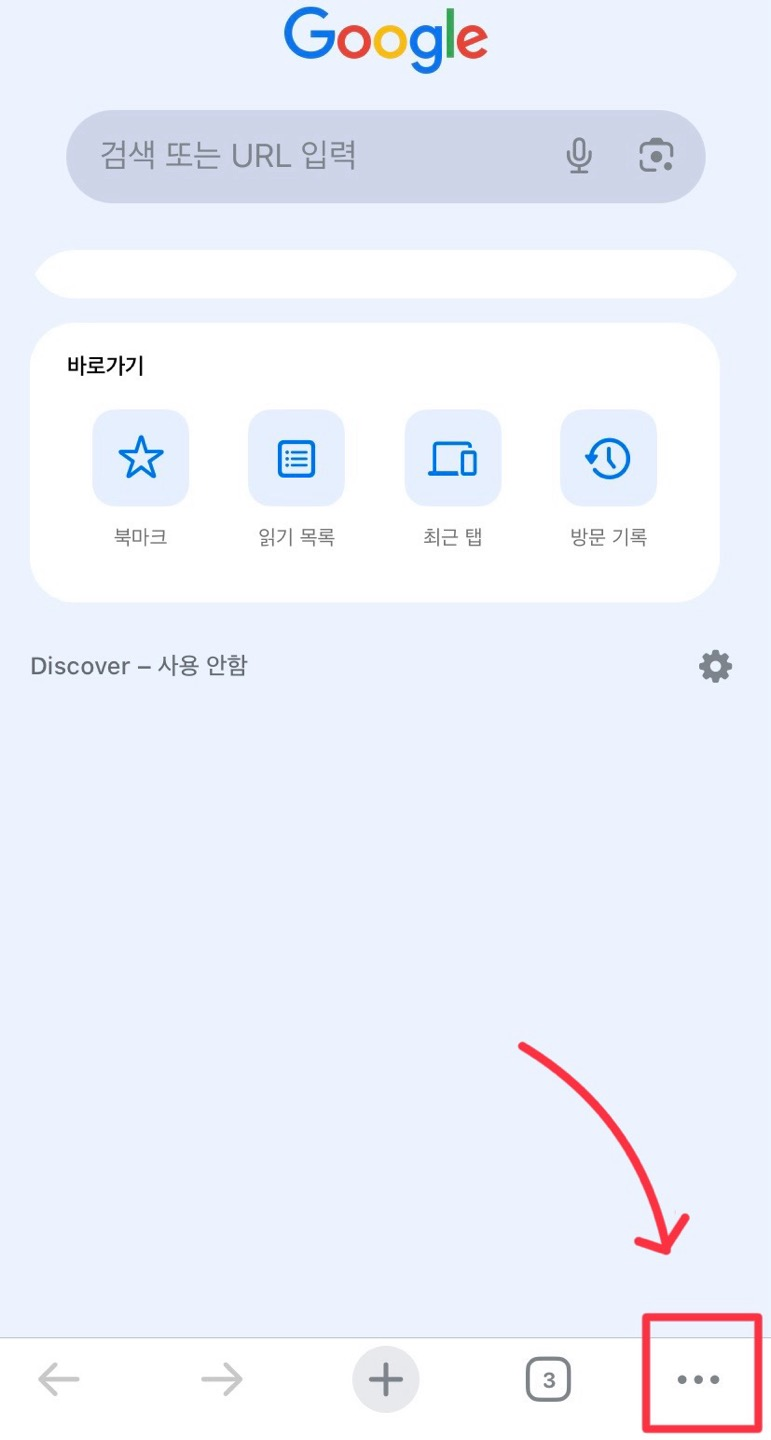The image size is (771, 1440).
Task: Open 방문 기록 browsing history
Action: 608,478
